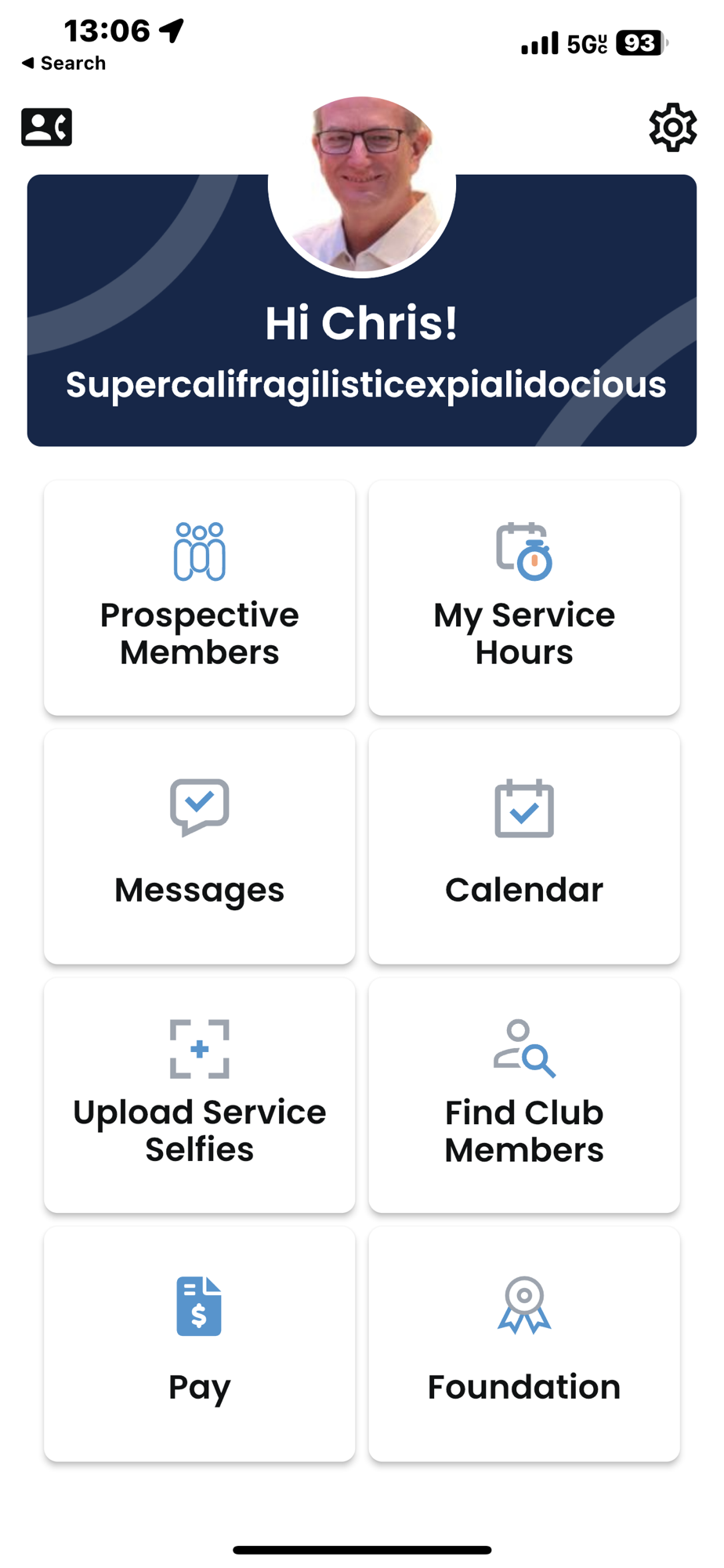724x1568 pixels.
Task: Open the Pay tile
Action: (x=200, y=1344)
